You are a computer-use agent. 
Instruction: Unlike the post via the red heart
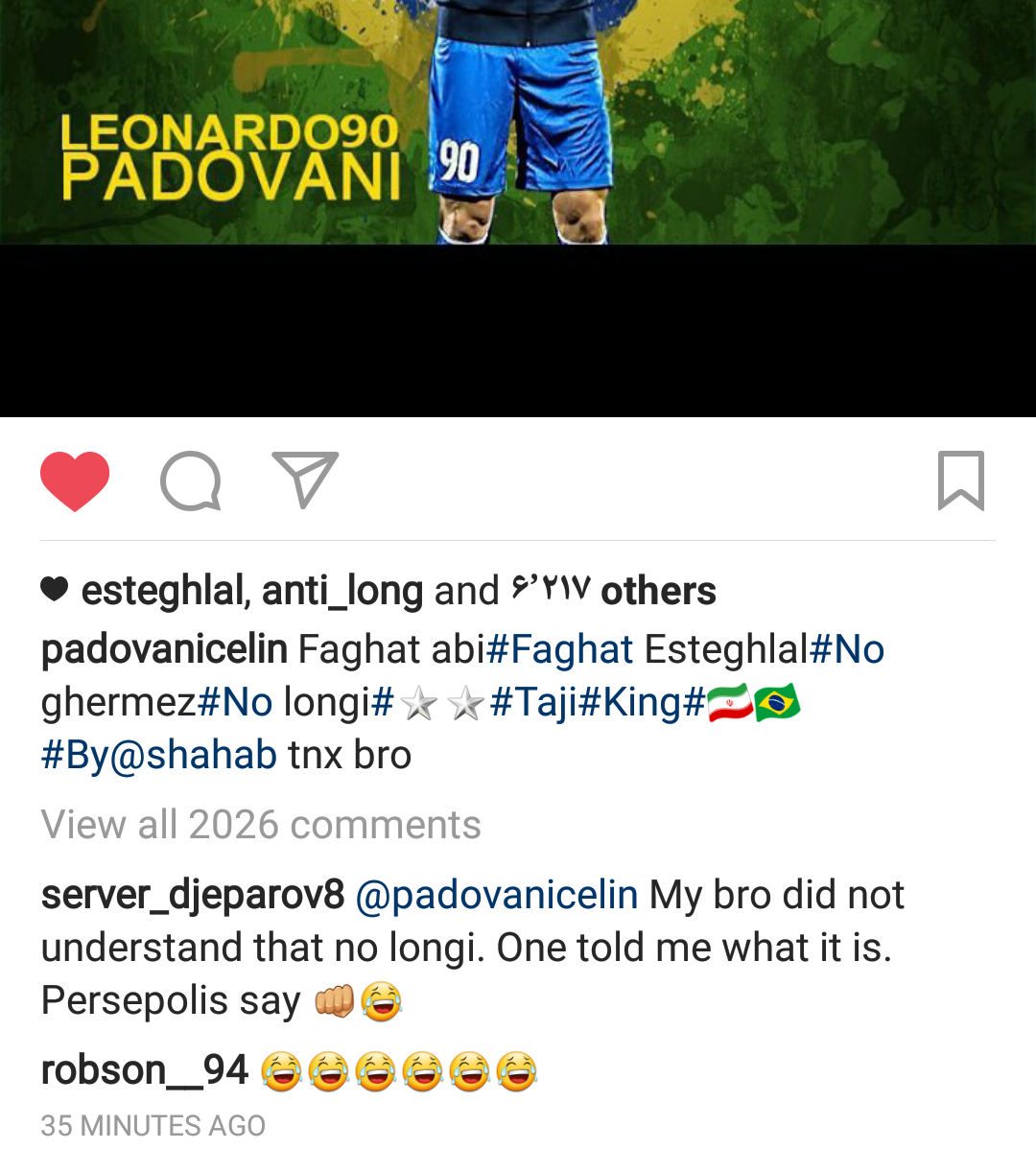pyautogui.click(x=75, y=481)
